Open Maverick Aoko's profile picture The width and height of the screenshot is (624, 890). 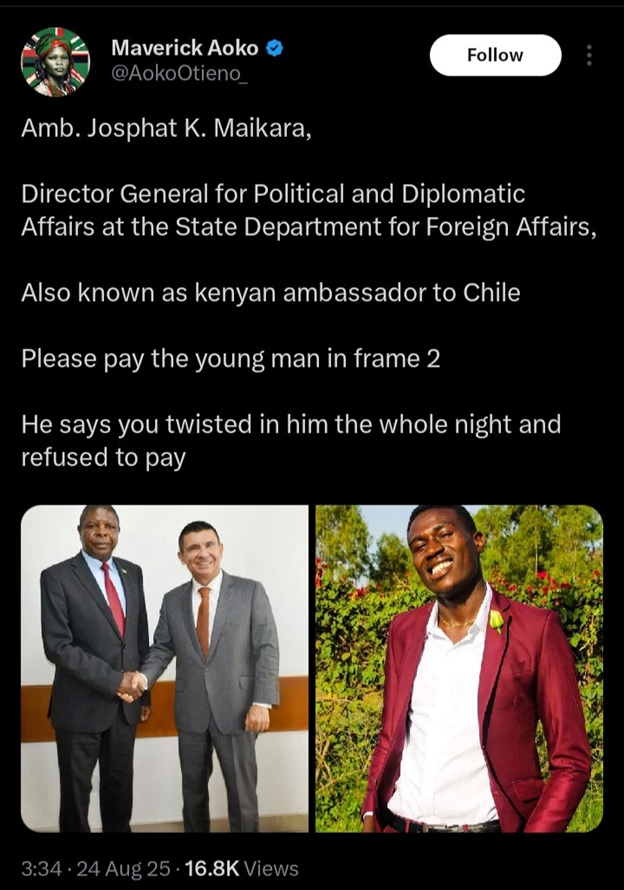pyautogui.click(x=56, y=61)
